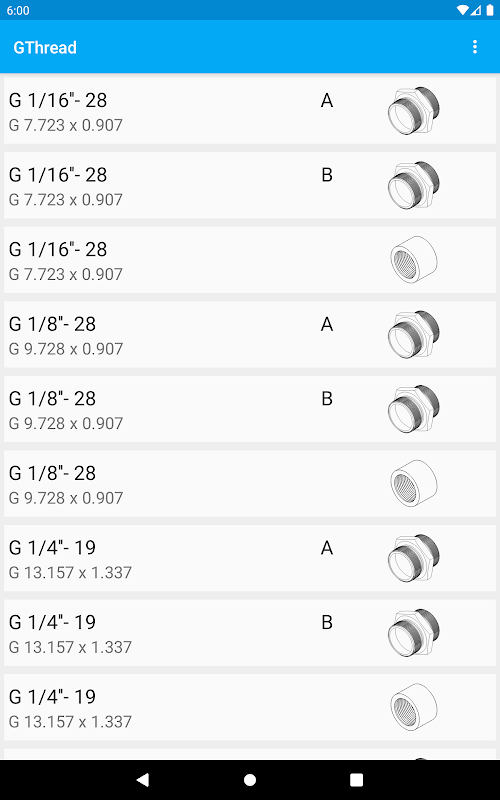Open G 1/4"- 19 class B entry
The height and width of the screenshot is (800, 500).
tap(250, 632)
